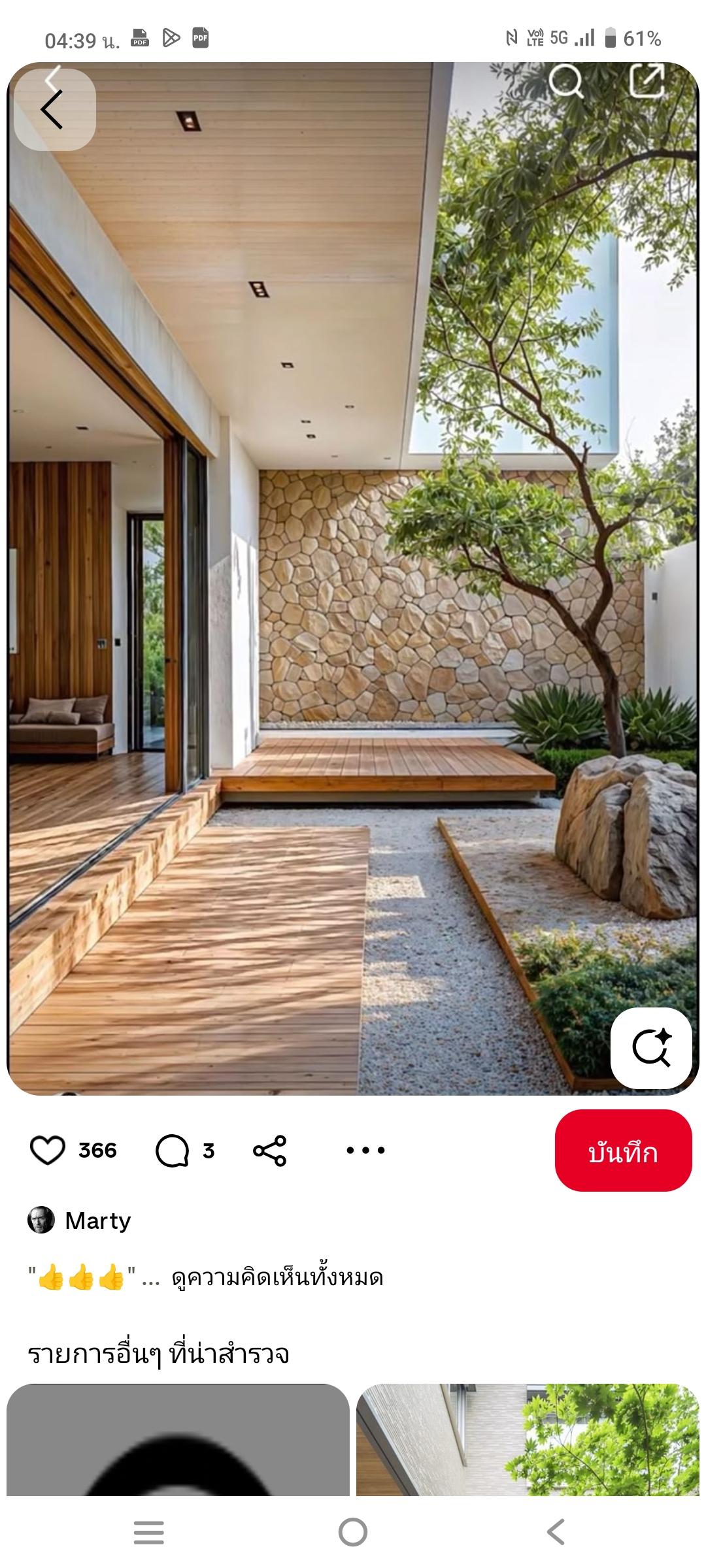
Task: Like this pin with the heart
Action: tap(48, 1151)
